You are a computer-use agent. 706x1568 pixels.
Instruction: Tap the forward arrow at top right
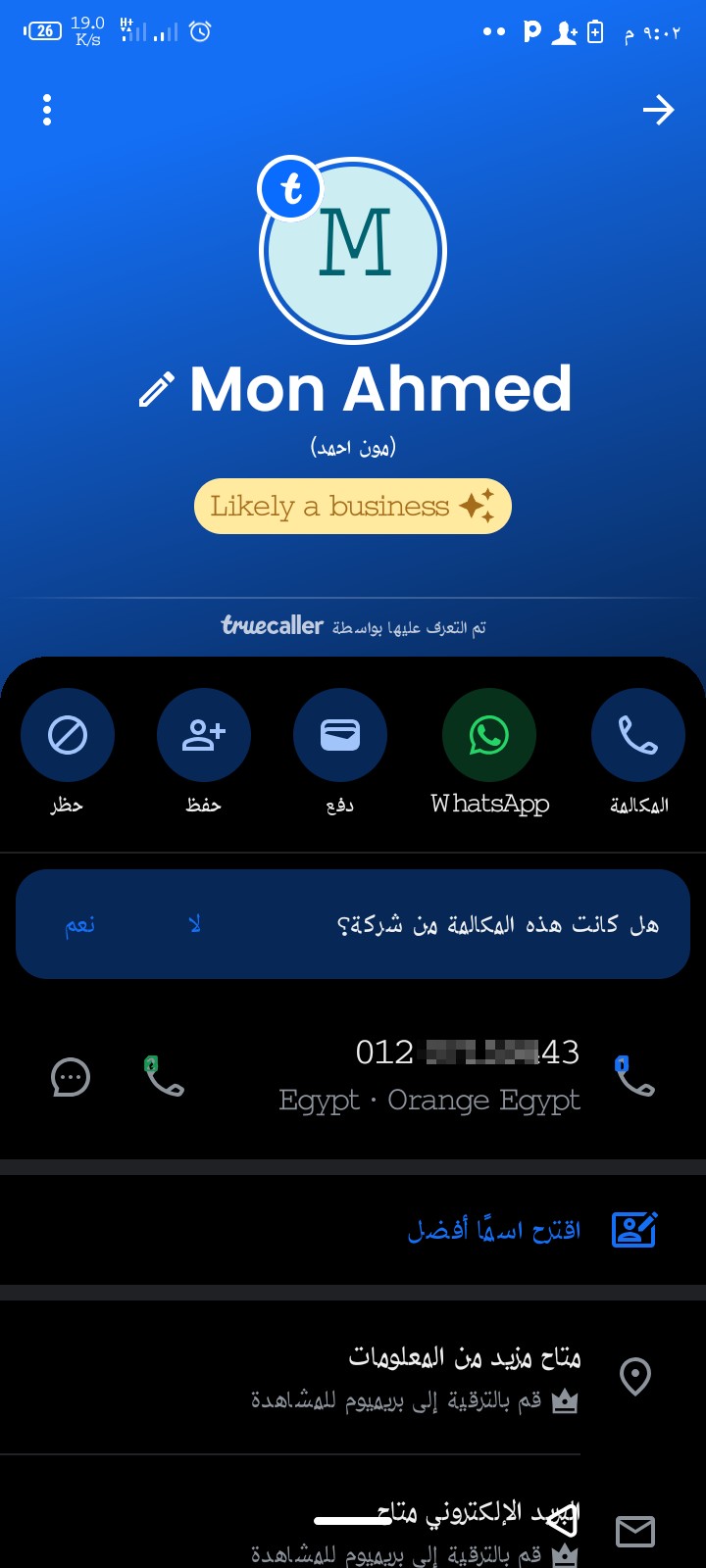[658, 110]
